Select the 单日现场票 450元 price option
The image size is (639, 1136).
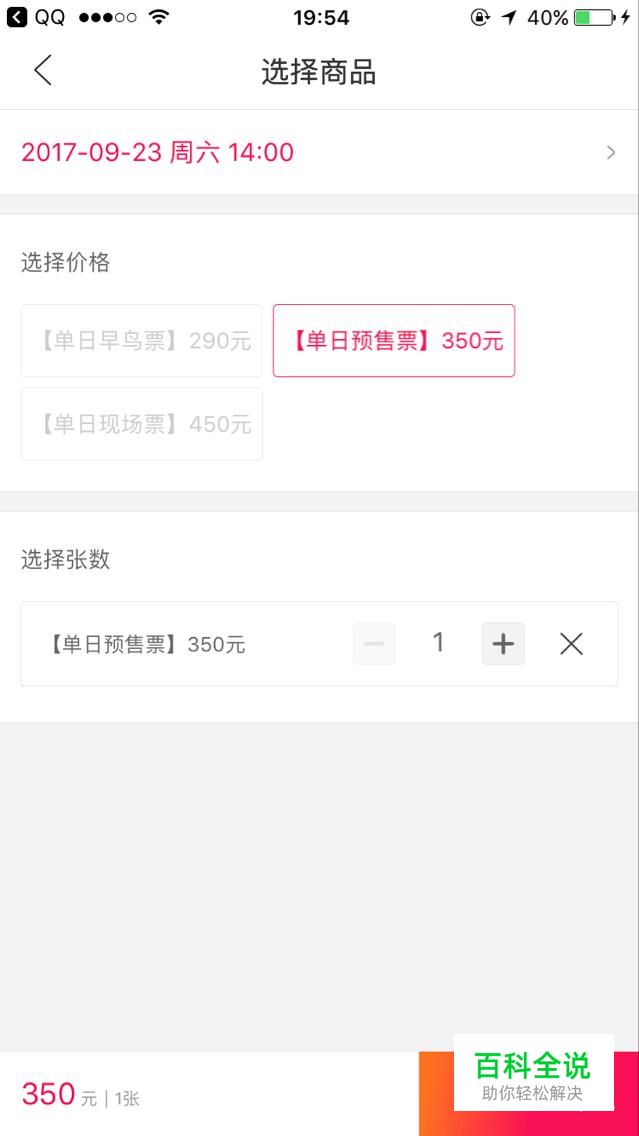coord(141,424)
